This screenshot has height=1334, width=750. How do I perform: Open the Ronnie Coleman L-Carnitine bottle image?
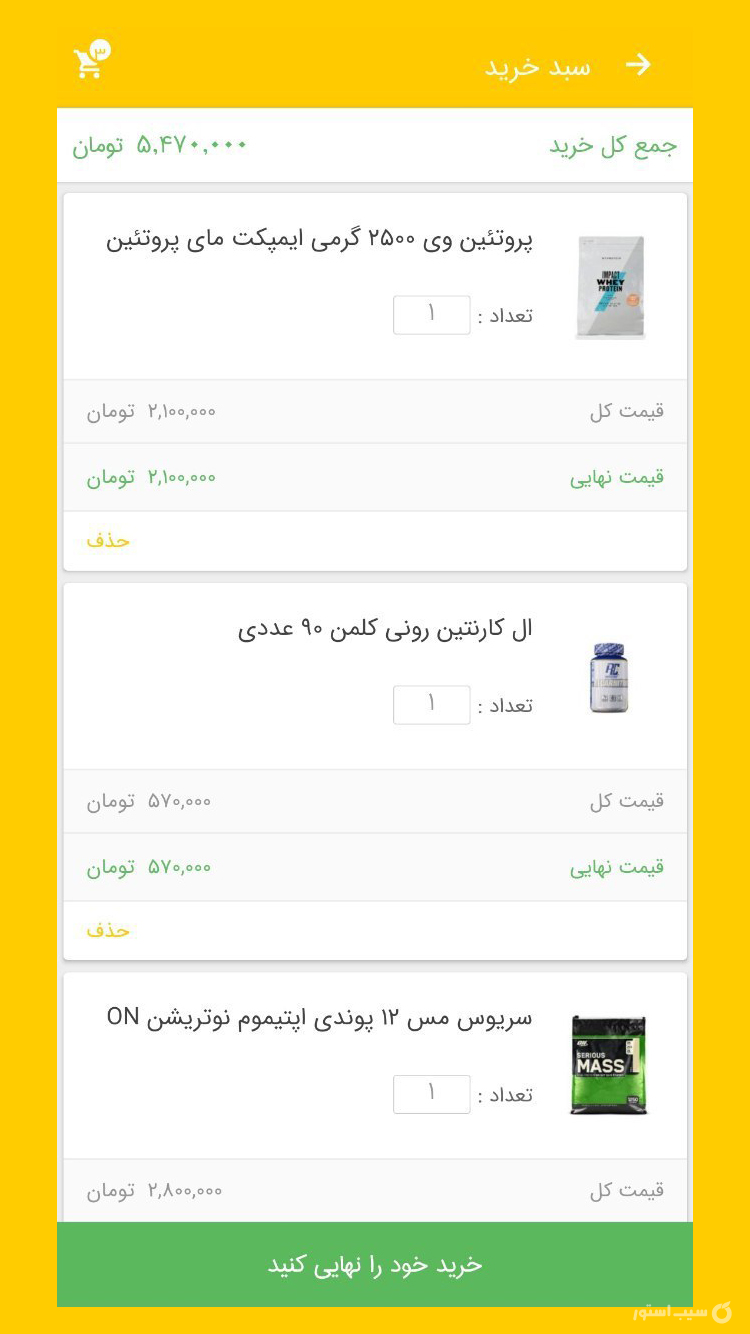tap(609, 678)
